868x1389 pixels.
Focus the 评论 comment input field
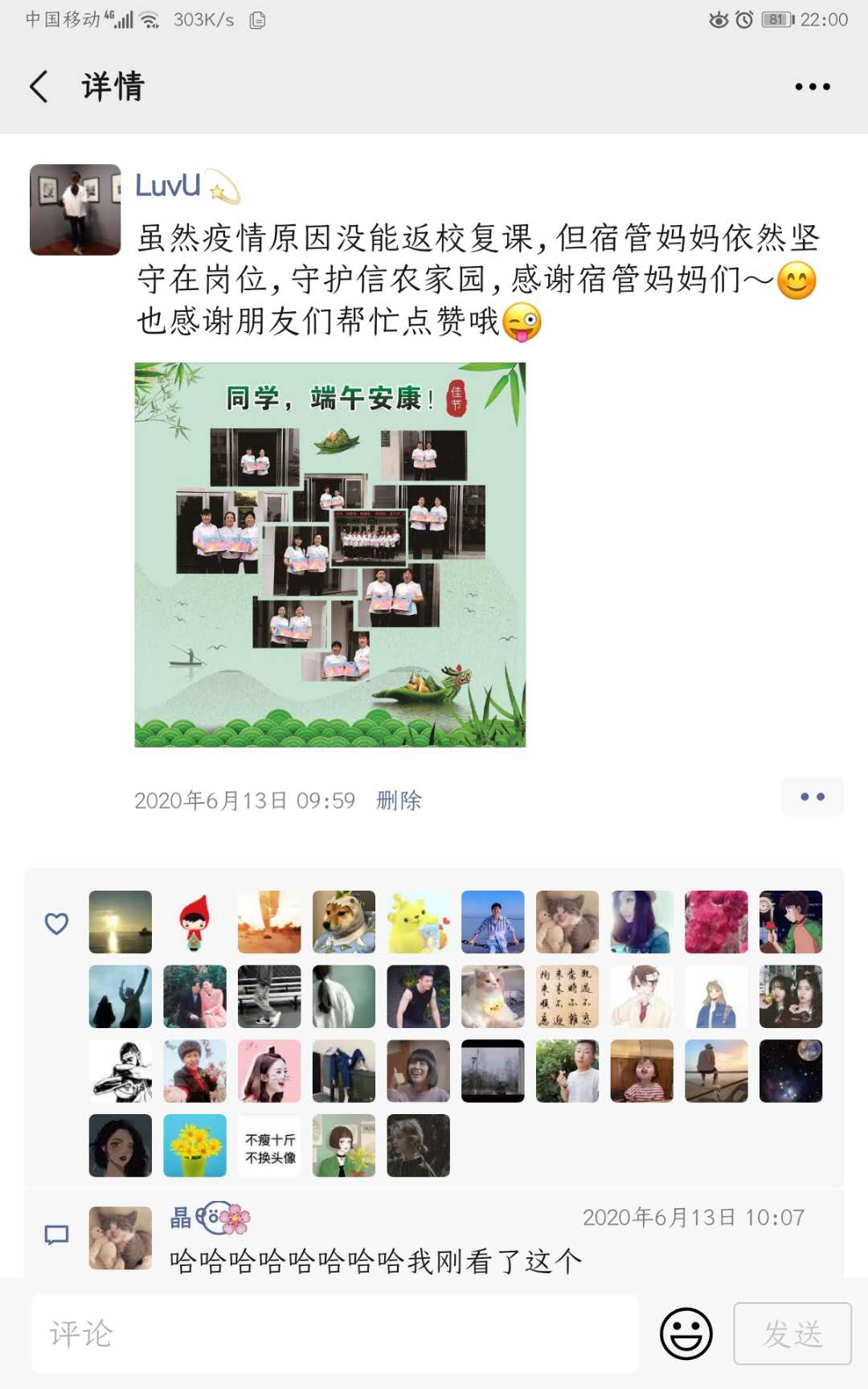[x=335, y=1334]
